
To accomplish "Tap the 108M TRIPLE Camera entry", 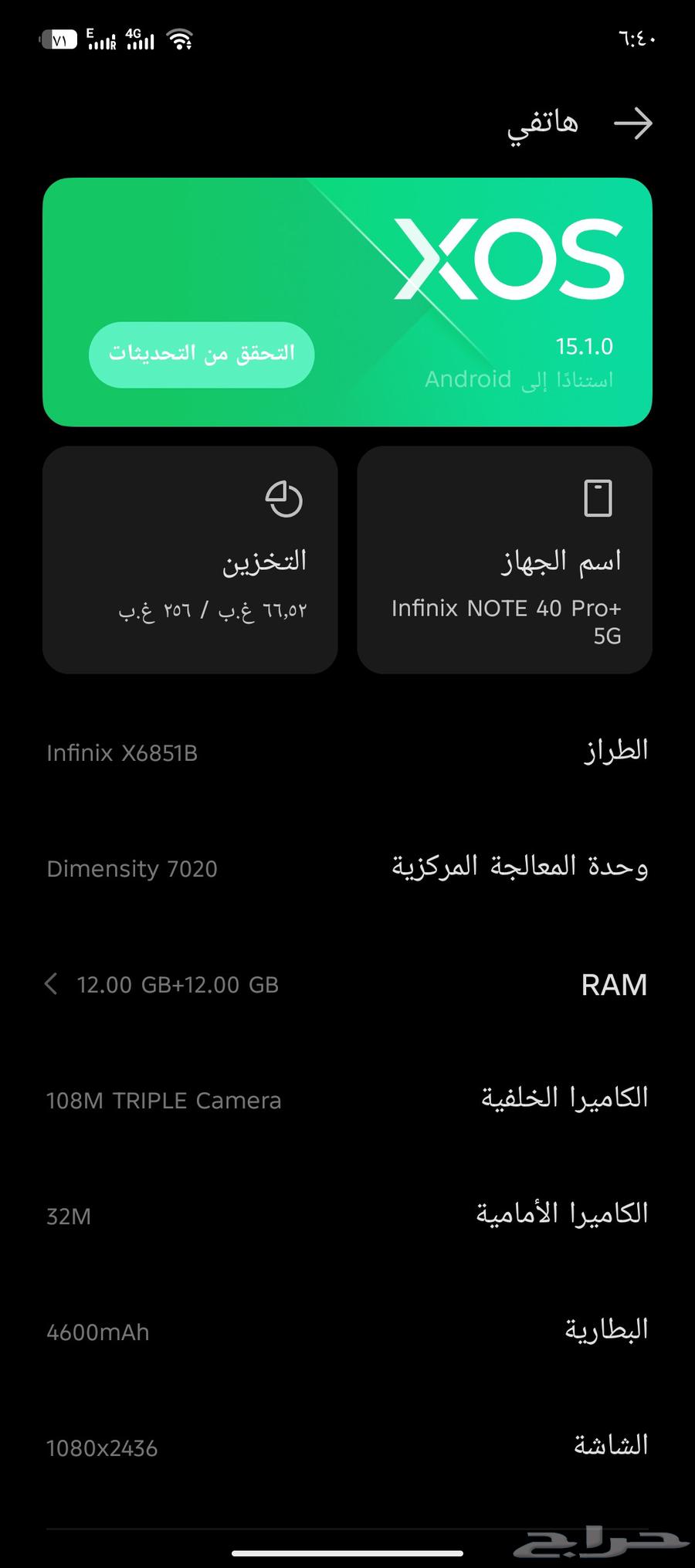I will [163, 1100].
